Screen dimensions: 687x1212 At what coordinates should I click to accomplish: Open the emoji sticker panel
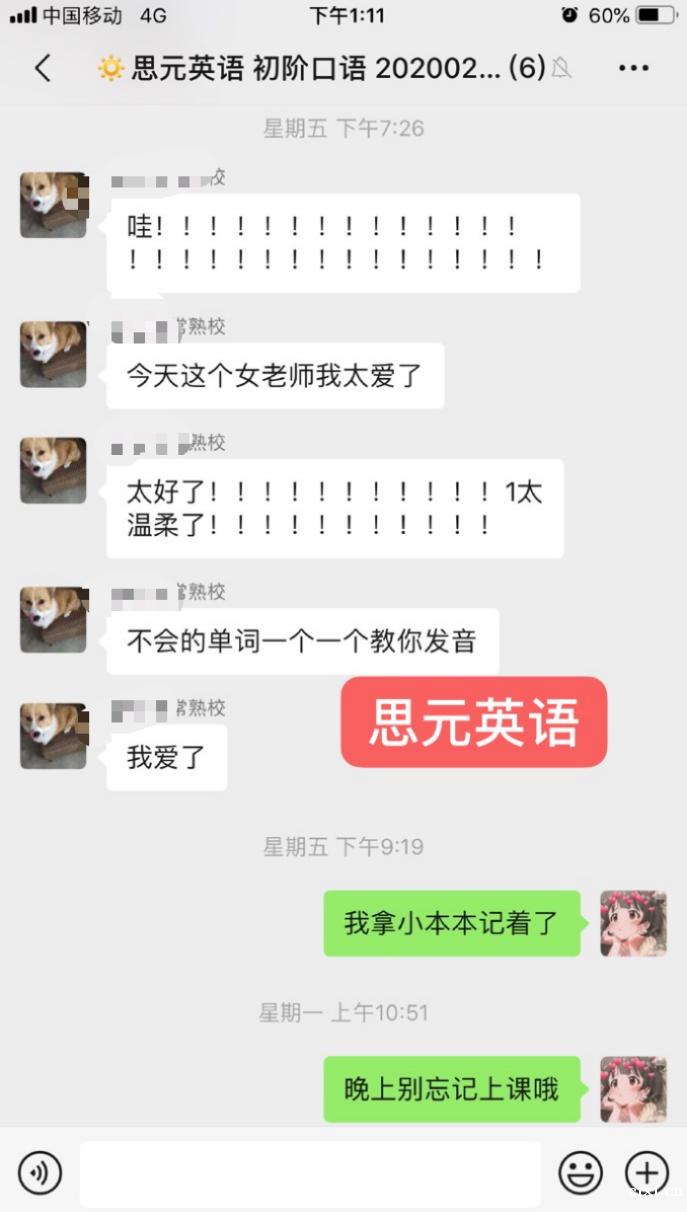[x=580, y=1172]
